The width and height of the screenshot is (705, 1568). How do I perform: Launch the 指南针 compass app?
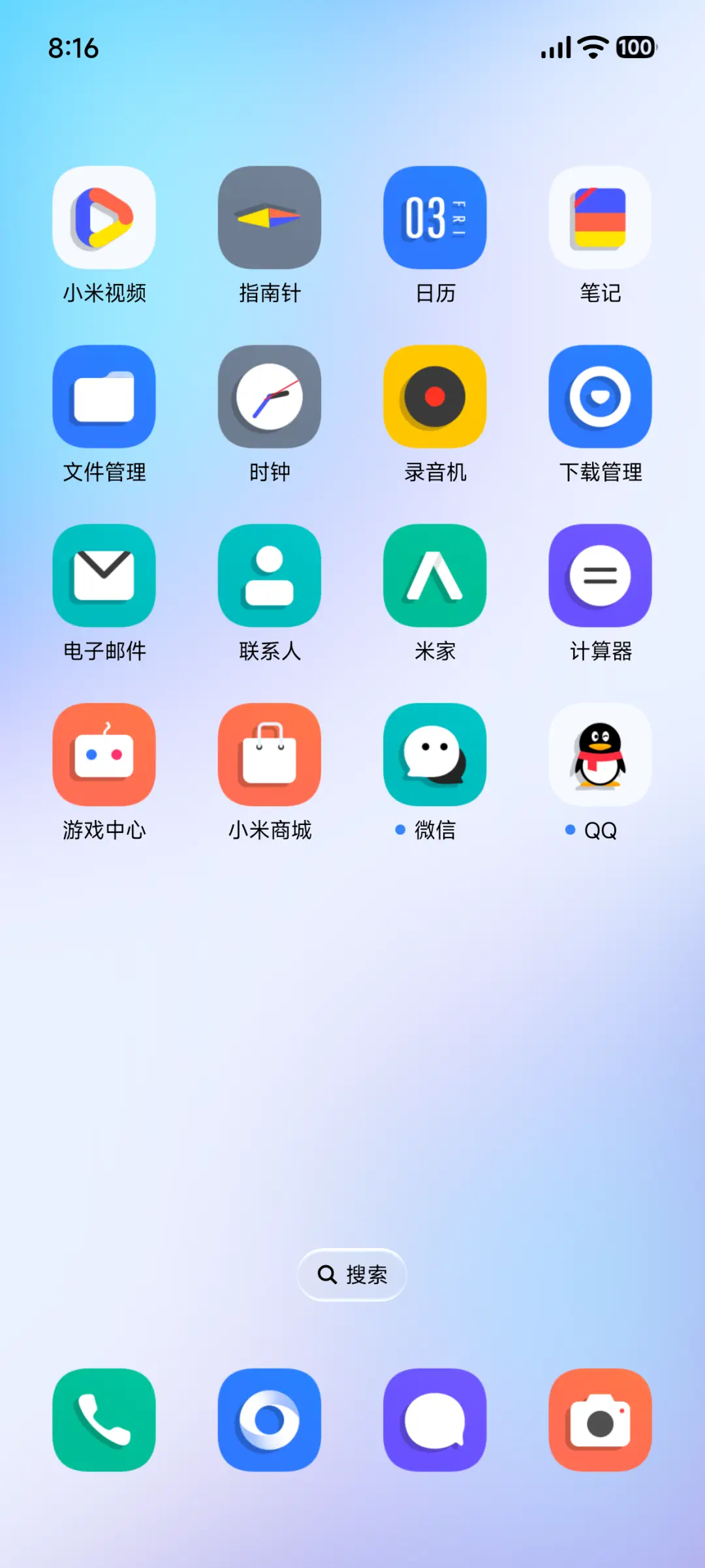coord(270,217)
